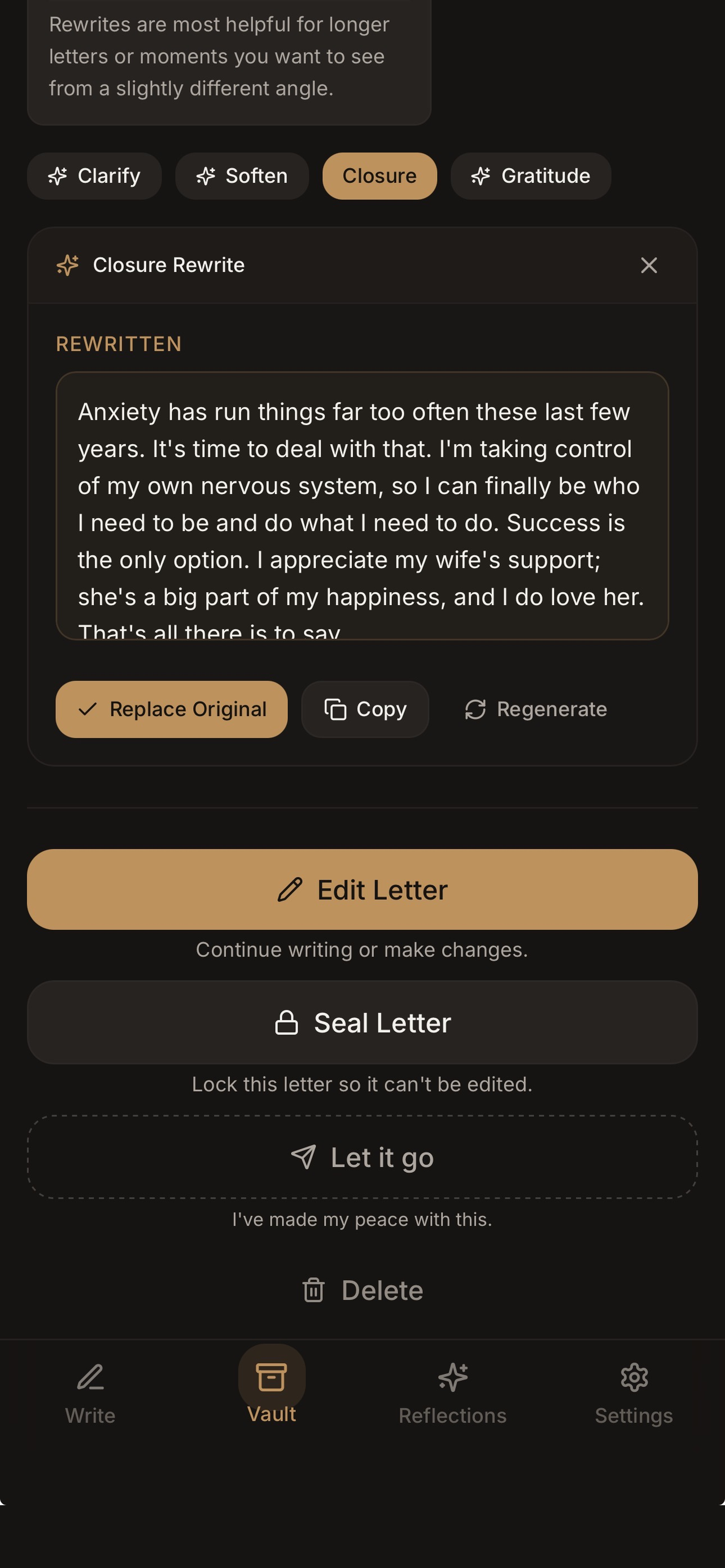Tap the sparkle icon next to Closure Rewrite
This screenshot has width=725, height=1568.
(x=68, y=264)
